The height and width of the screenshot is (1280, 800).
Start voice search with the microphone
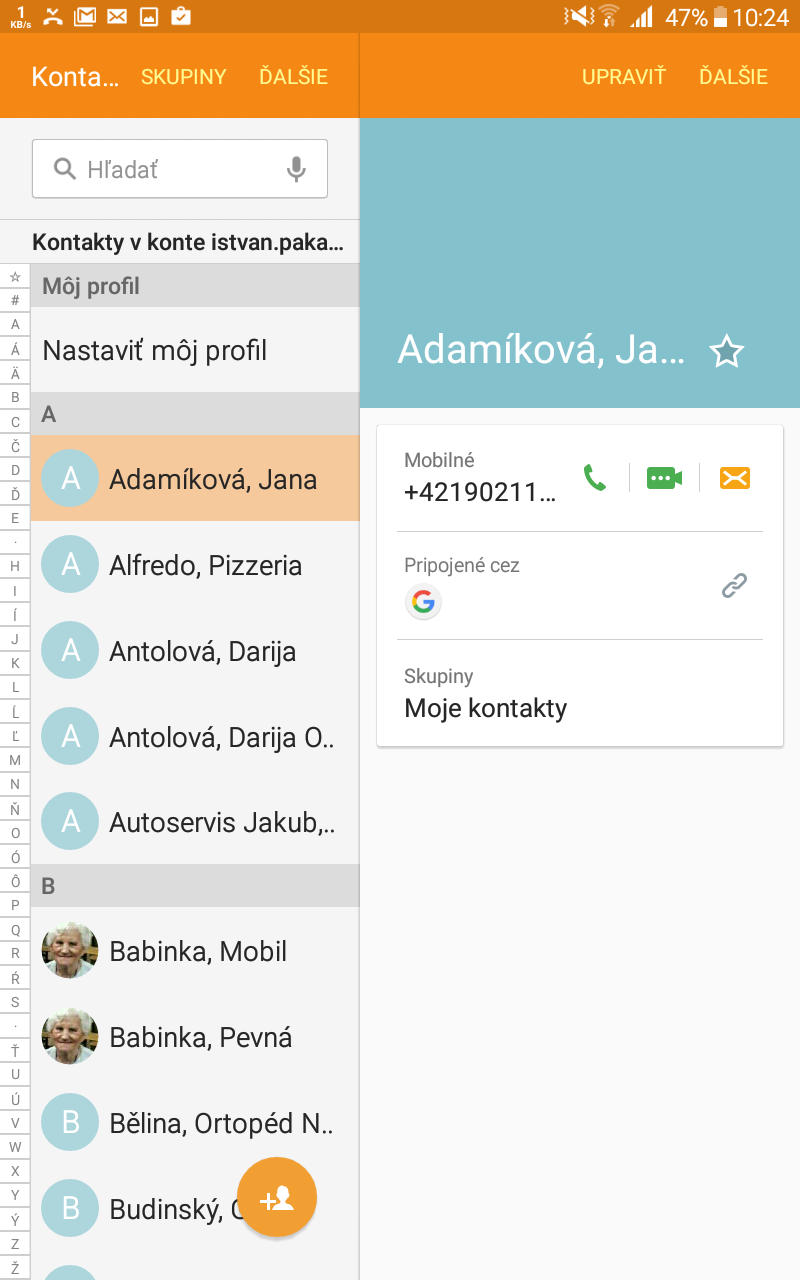(296, 169)
